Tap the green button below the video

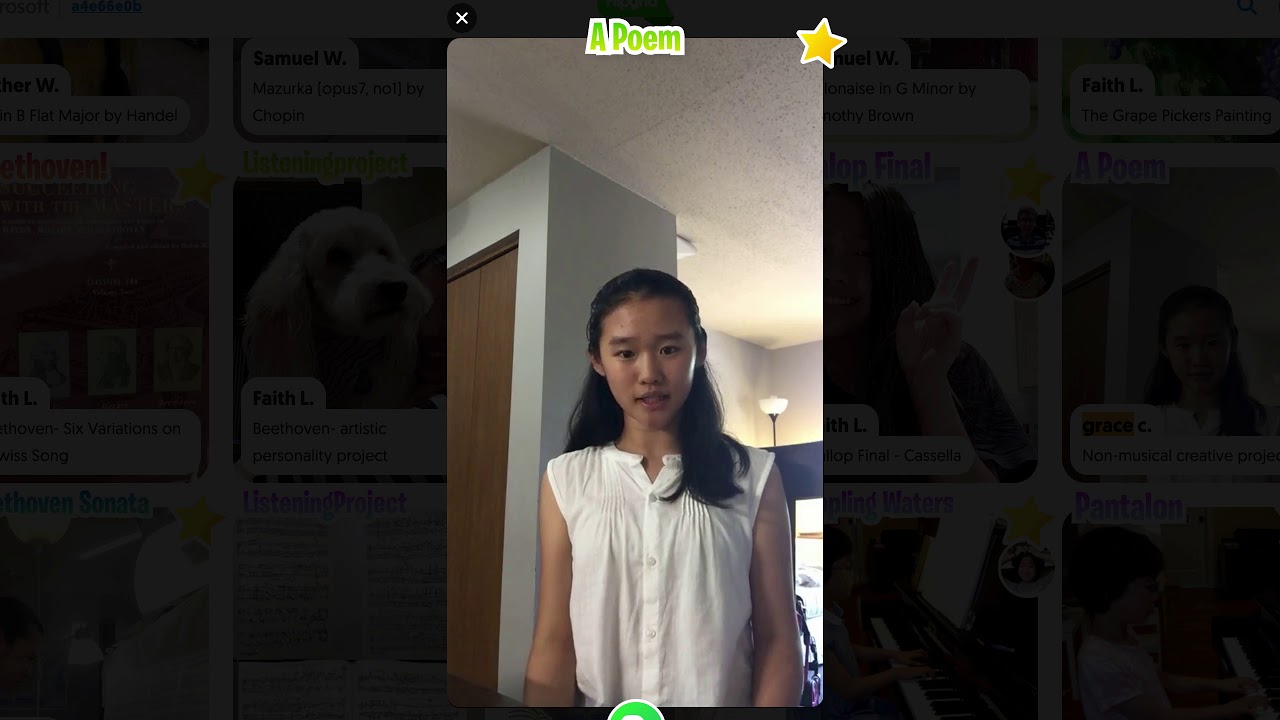[636, 712]
